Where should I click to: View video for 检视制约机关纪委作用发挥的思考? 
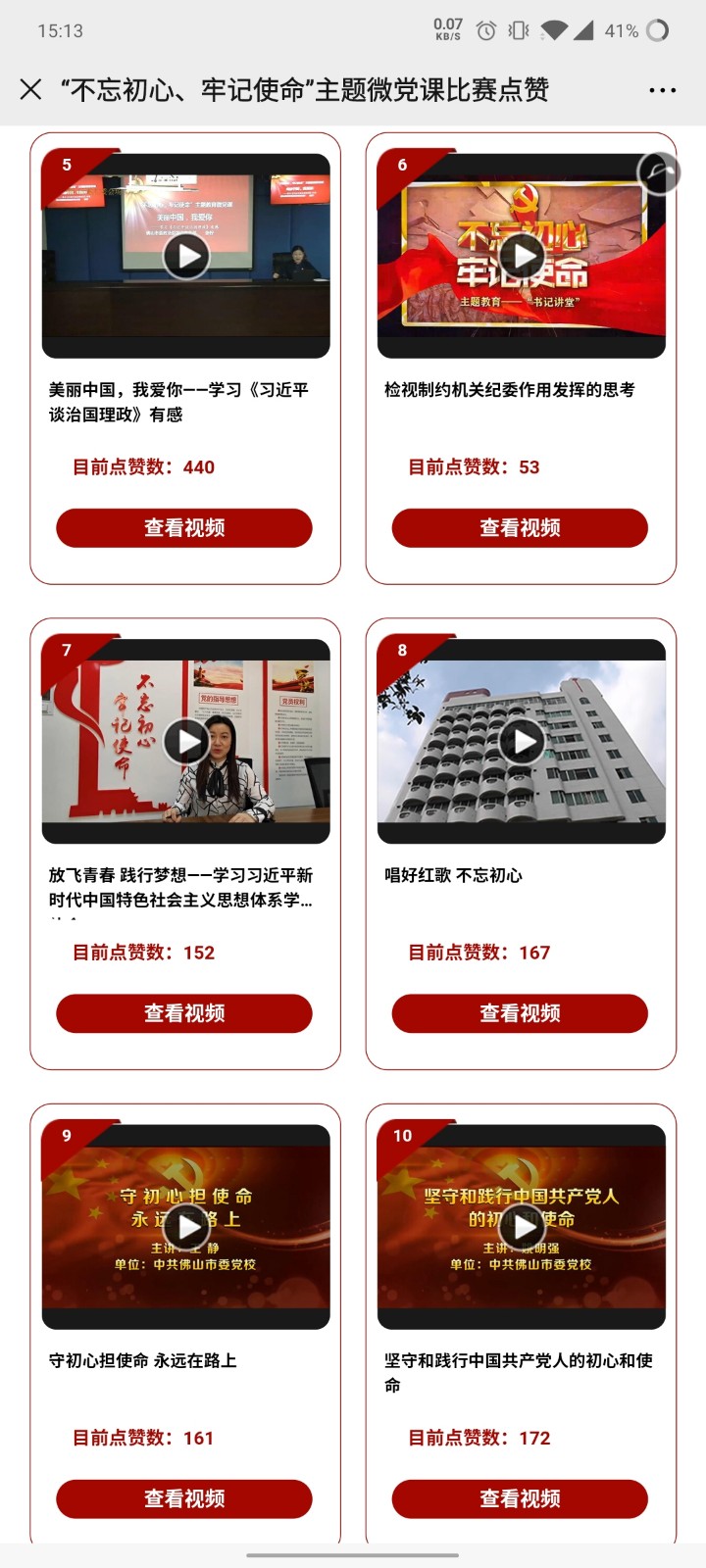pos(520,528)
